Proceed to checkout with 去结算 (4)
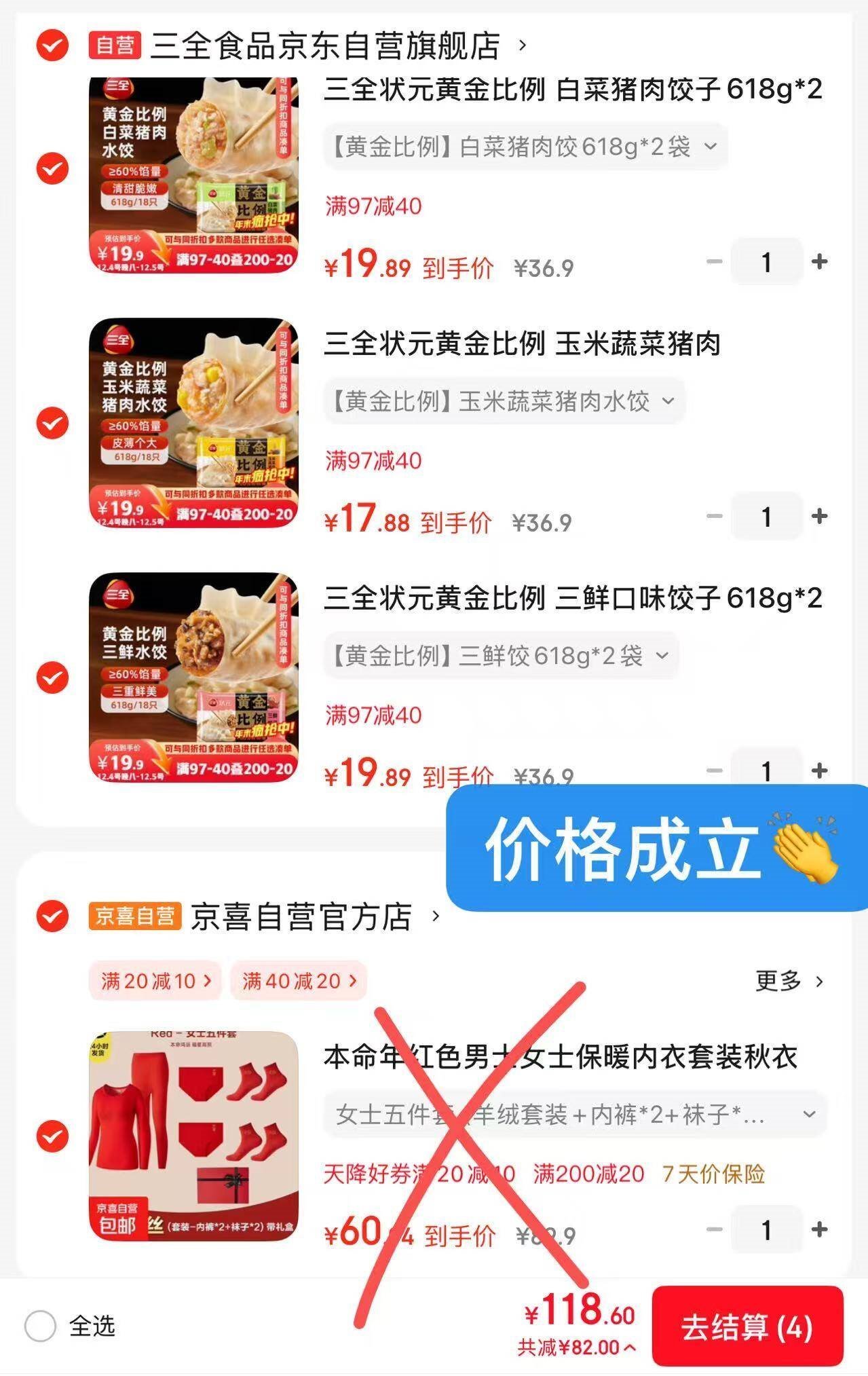 (747, 1327)
